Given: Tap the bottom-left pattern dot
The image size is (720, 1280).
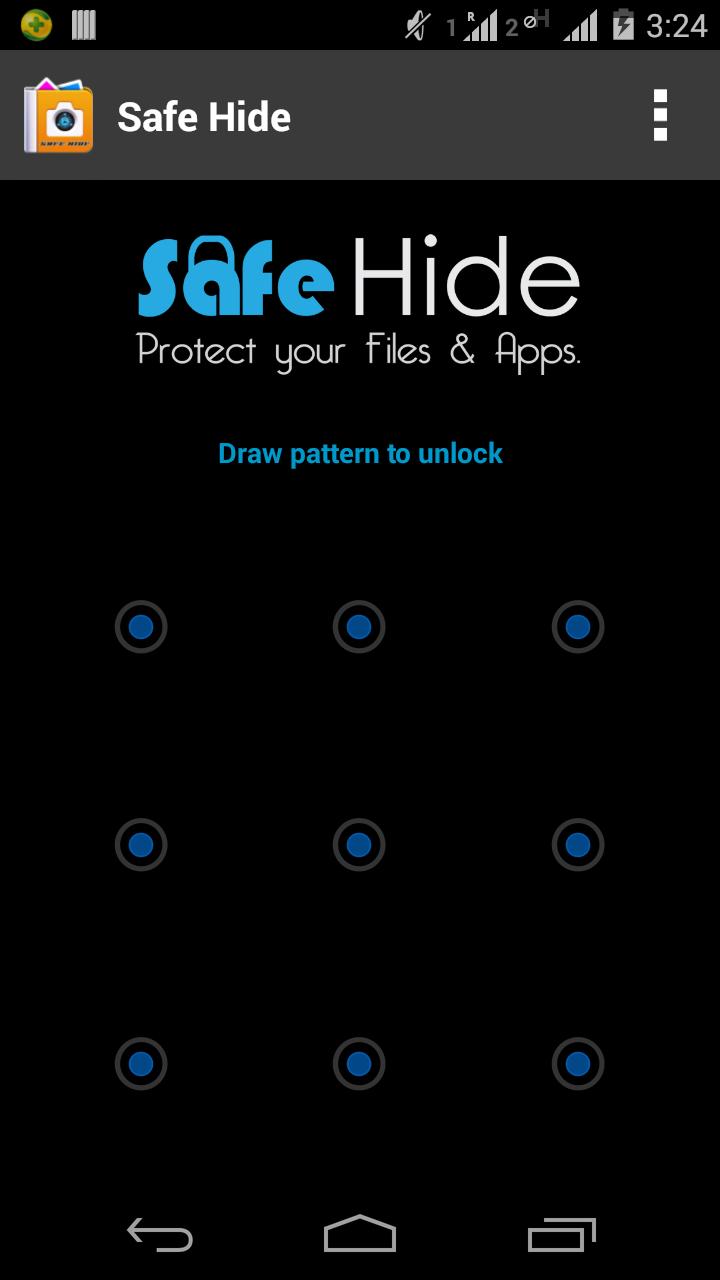Looking at the screenshot, I should pyautogui.click(x=141, y=1063).
